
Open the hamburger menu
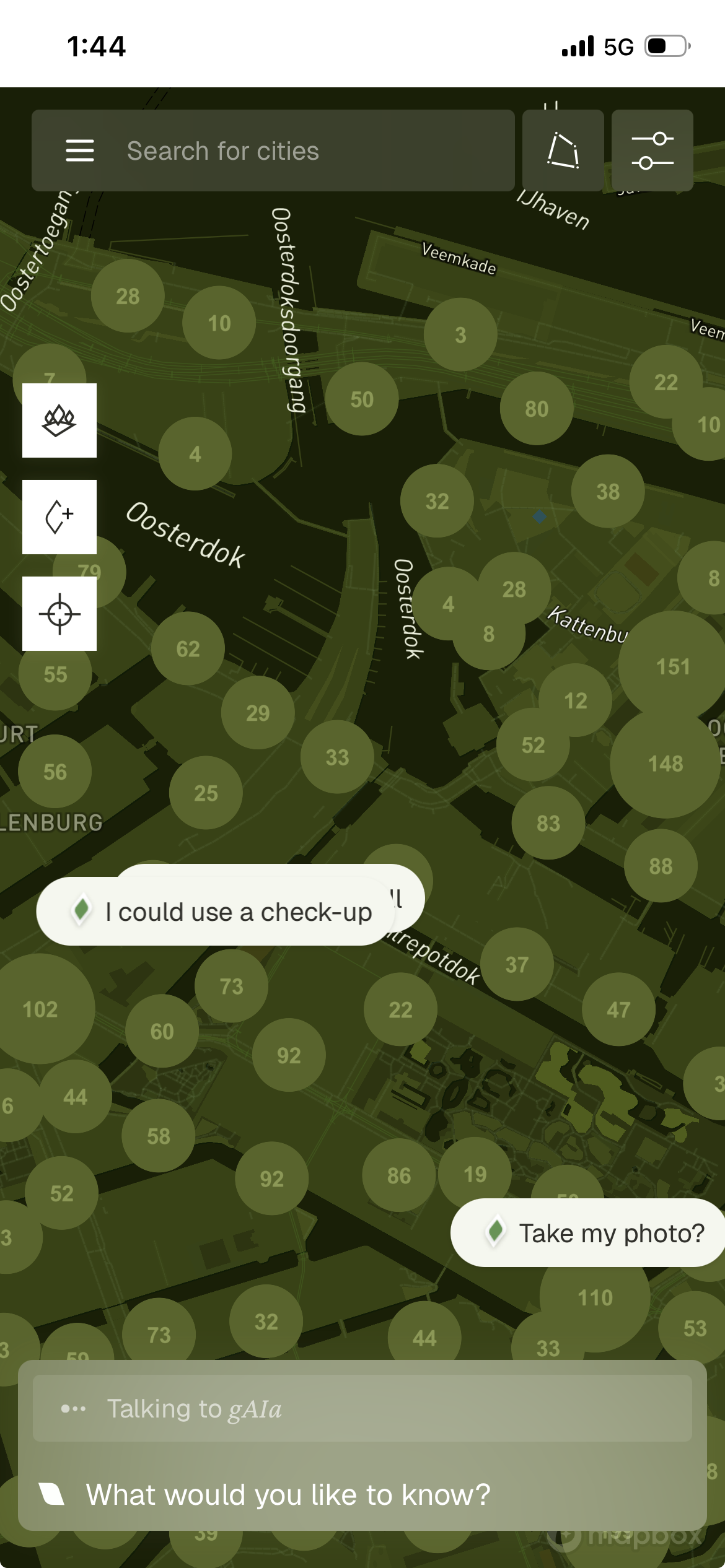click(80, 150)
